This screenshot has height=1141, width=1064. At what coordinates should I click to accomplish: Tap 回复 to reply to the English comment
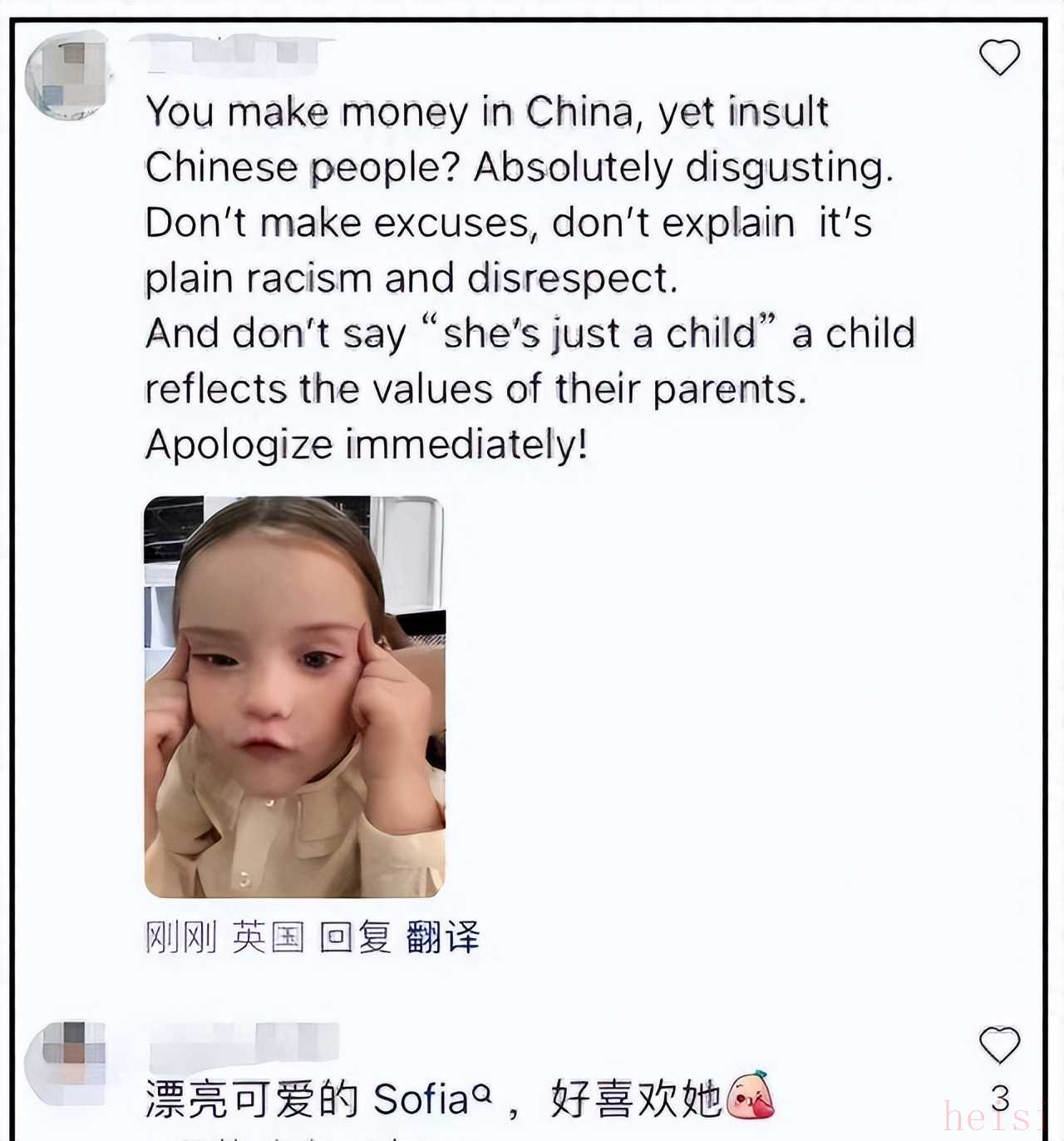[355, 938]
